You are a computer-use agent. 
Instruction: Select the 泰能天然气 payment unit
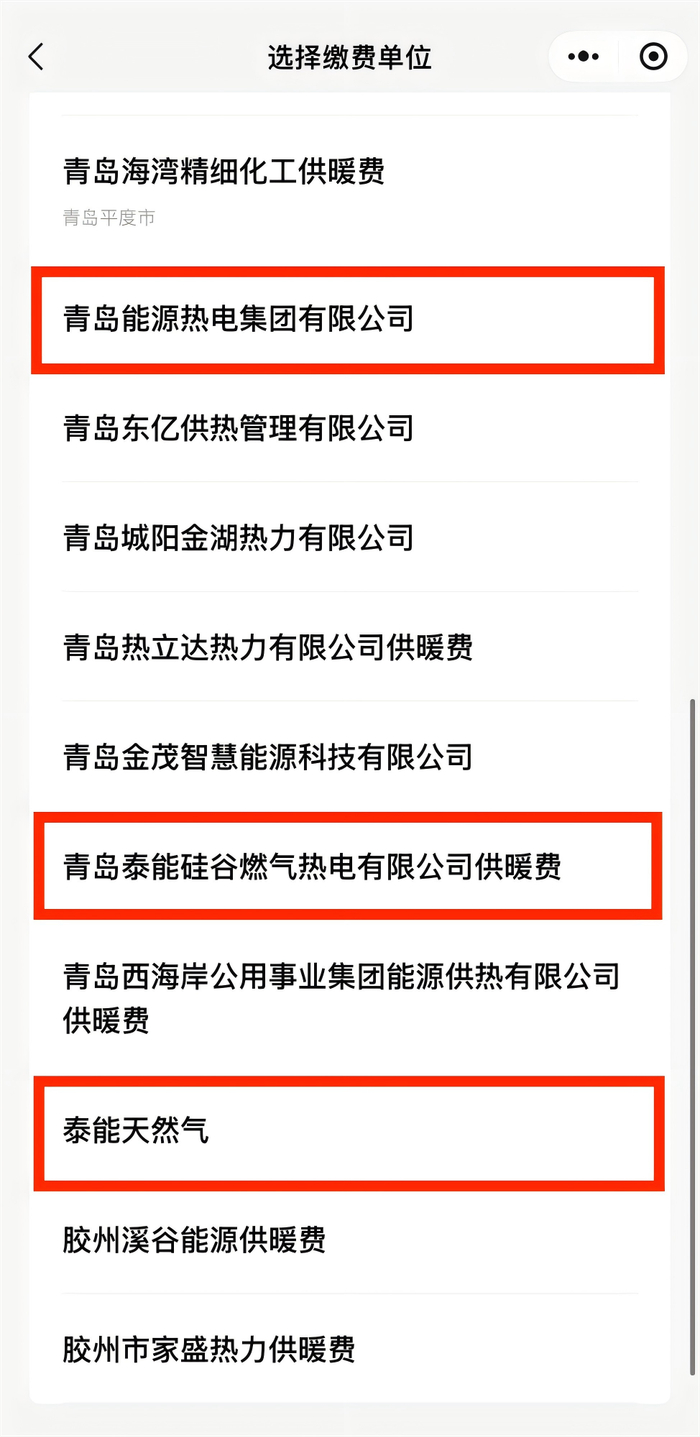[350, 1132]
